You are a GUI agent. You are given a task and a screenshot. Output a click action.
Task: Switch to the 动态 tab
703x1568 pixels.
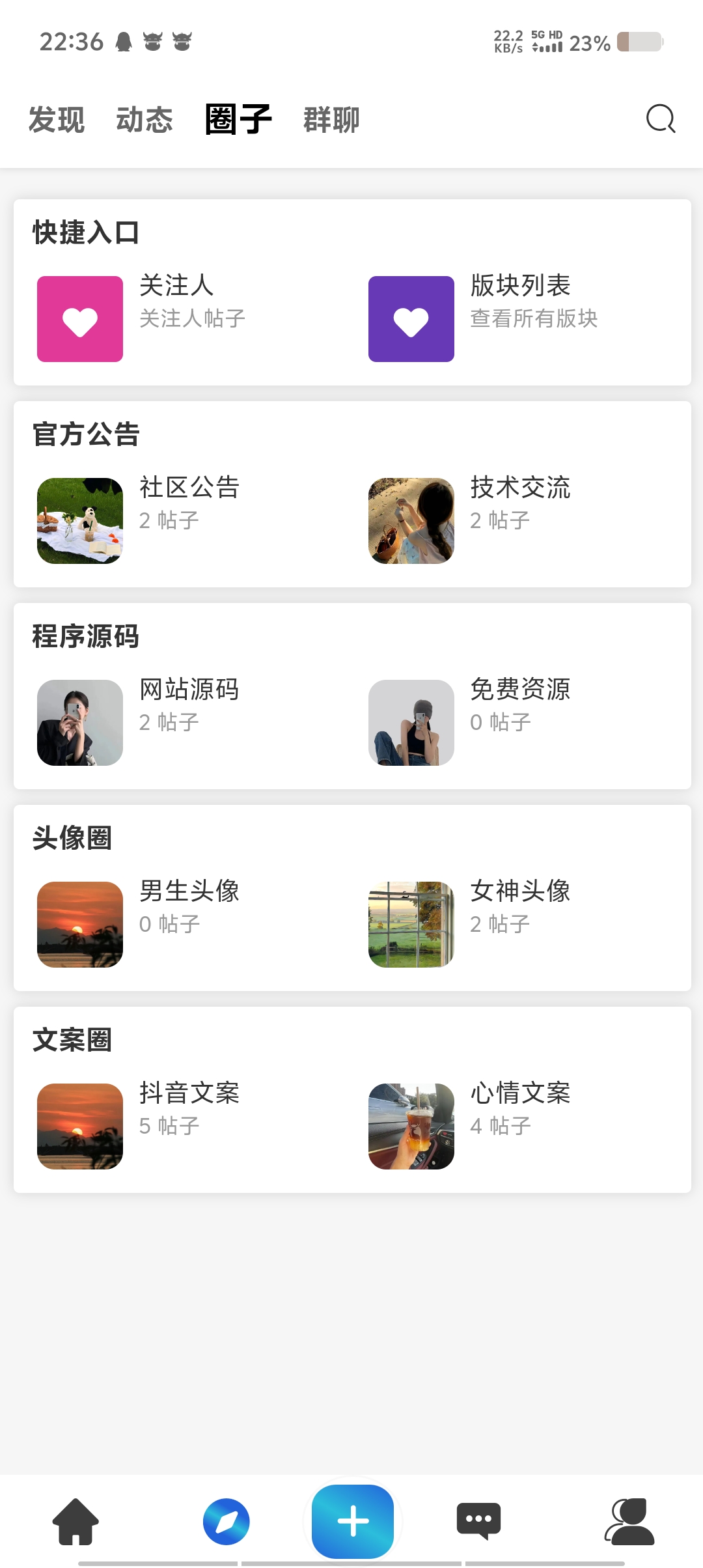pos(145,120)
